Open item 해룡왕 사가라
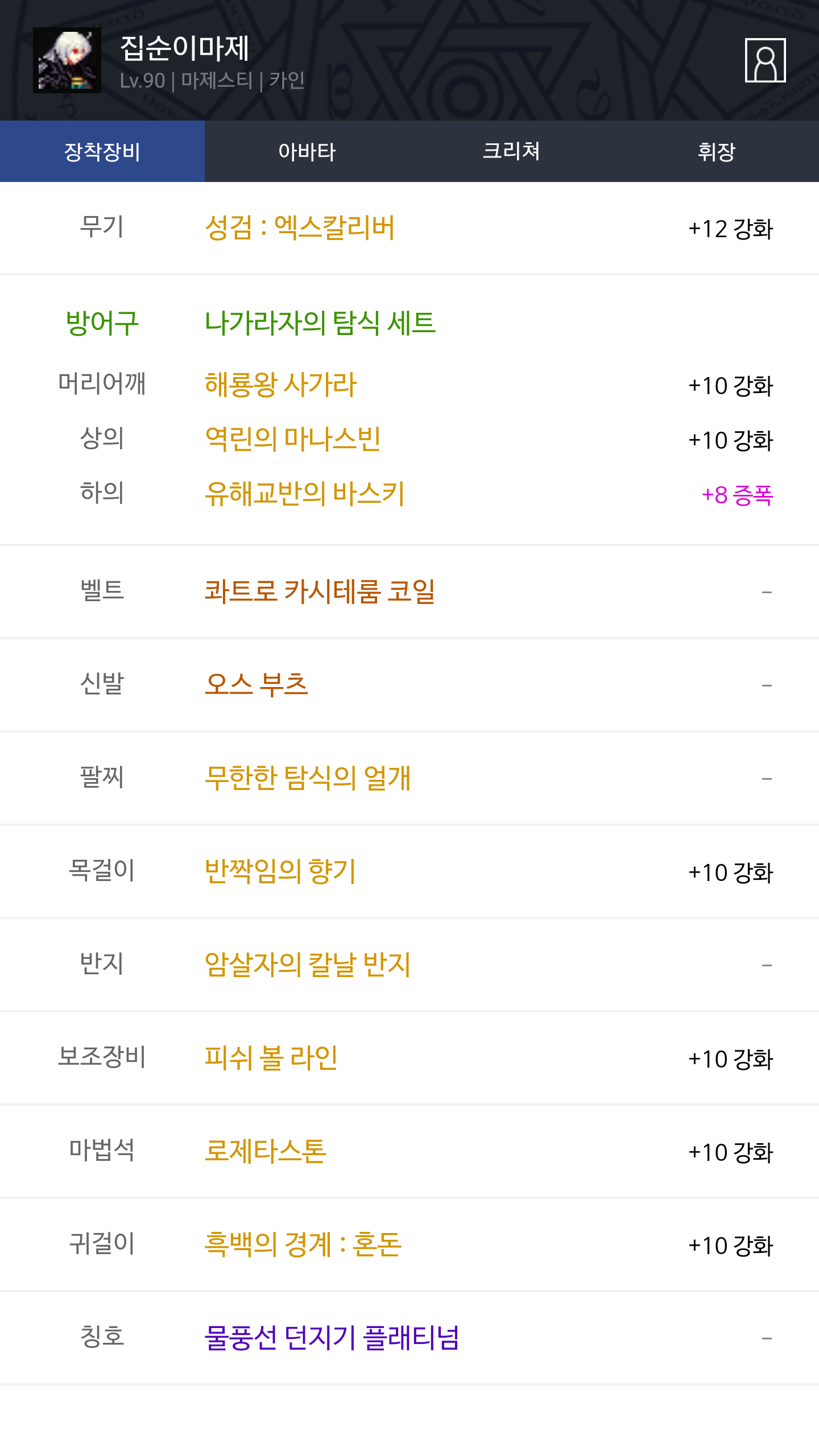Screen dimensions: 819x1456 [281, 384]
